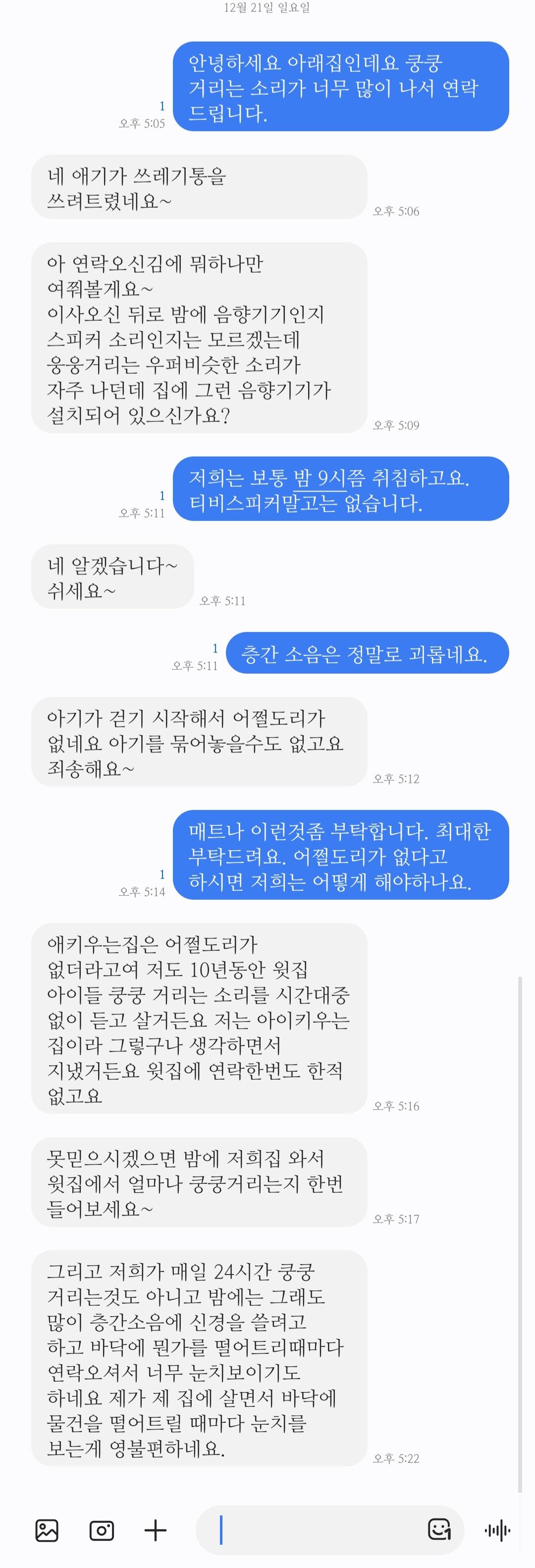
Task: Open the camera icon
Action: pyautogui.click(x=102, y=1530)
